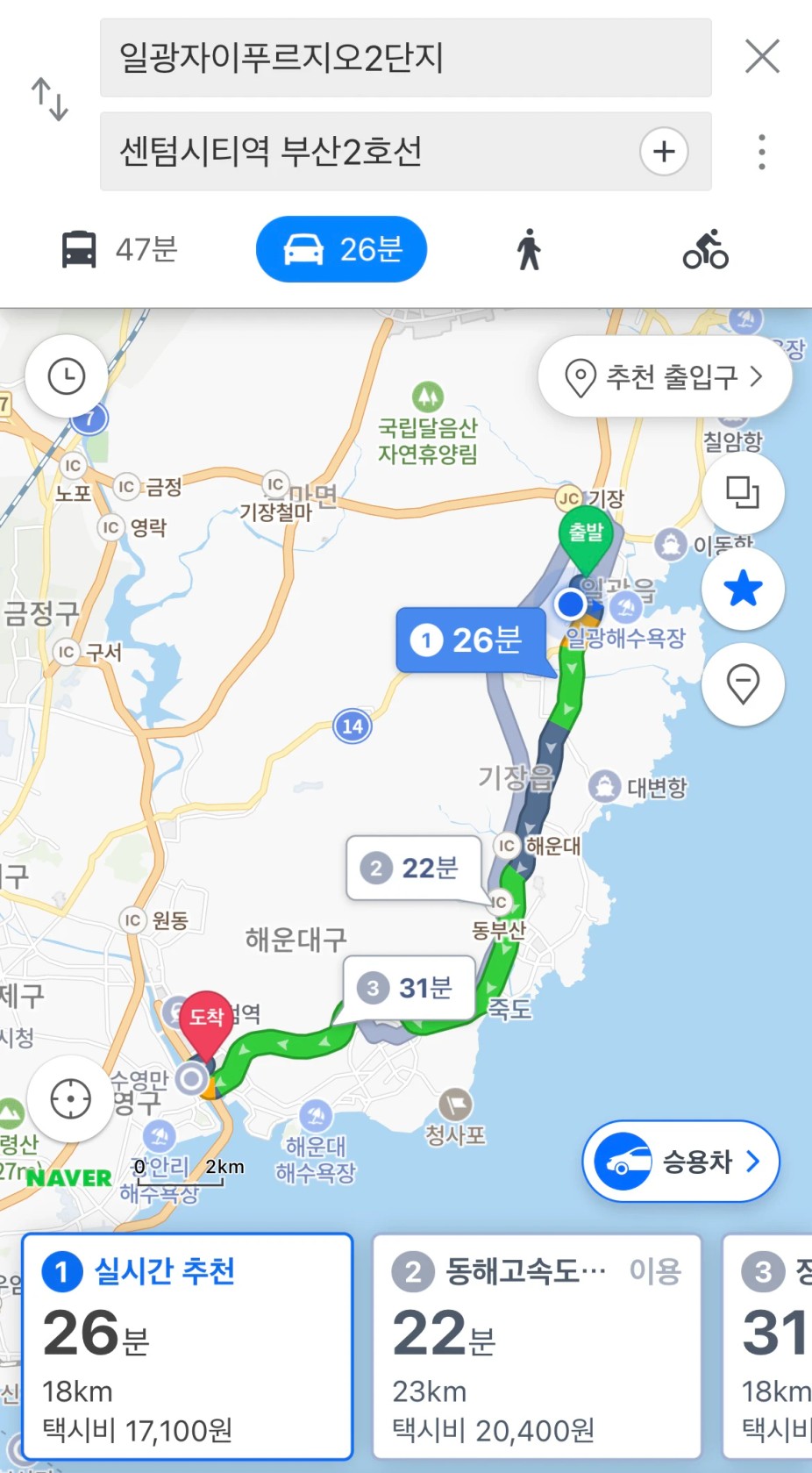The width and height of the screenshot is (812, 1473).
Task: Switch to walking directions
Action: coord(529,249)
